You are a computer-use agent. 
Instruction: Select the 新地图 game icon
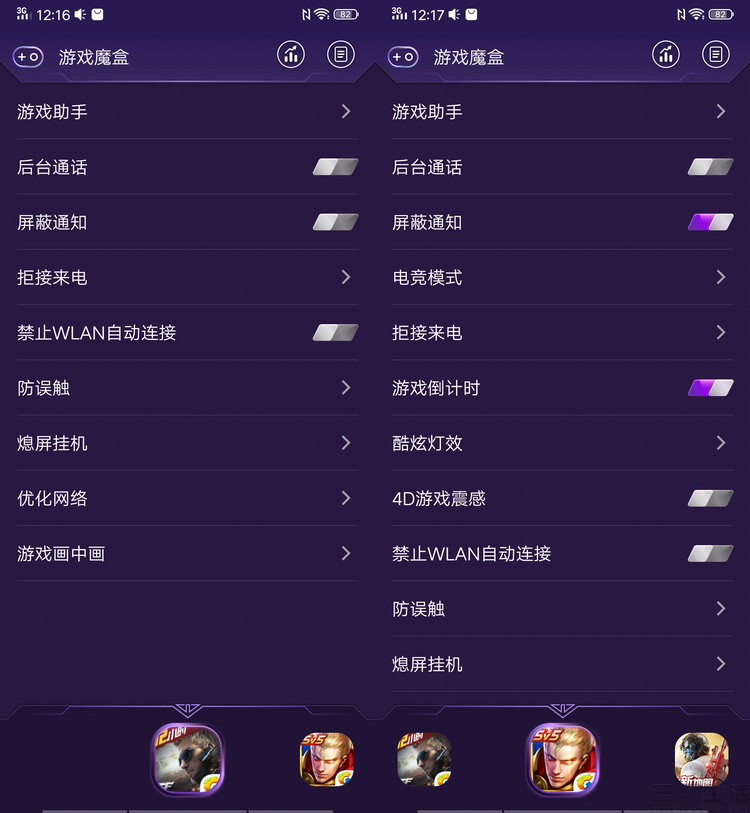[701, 759]
